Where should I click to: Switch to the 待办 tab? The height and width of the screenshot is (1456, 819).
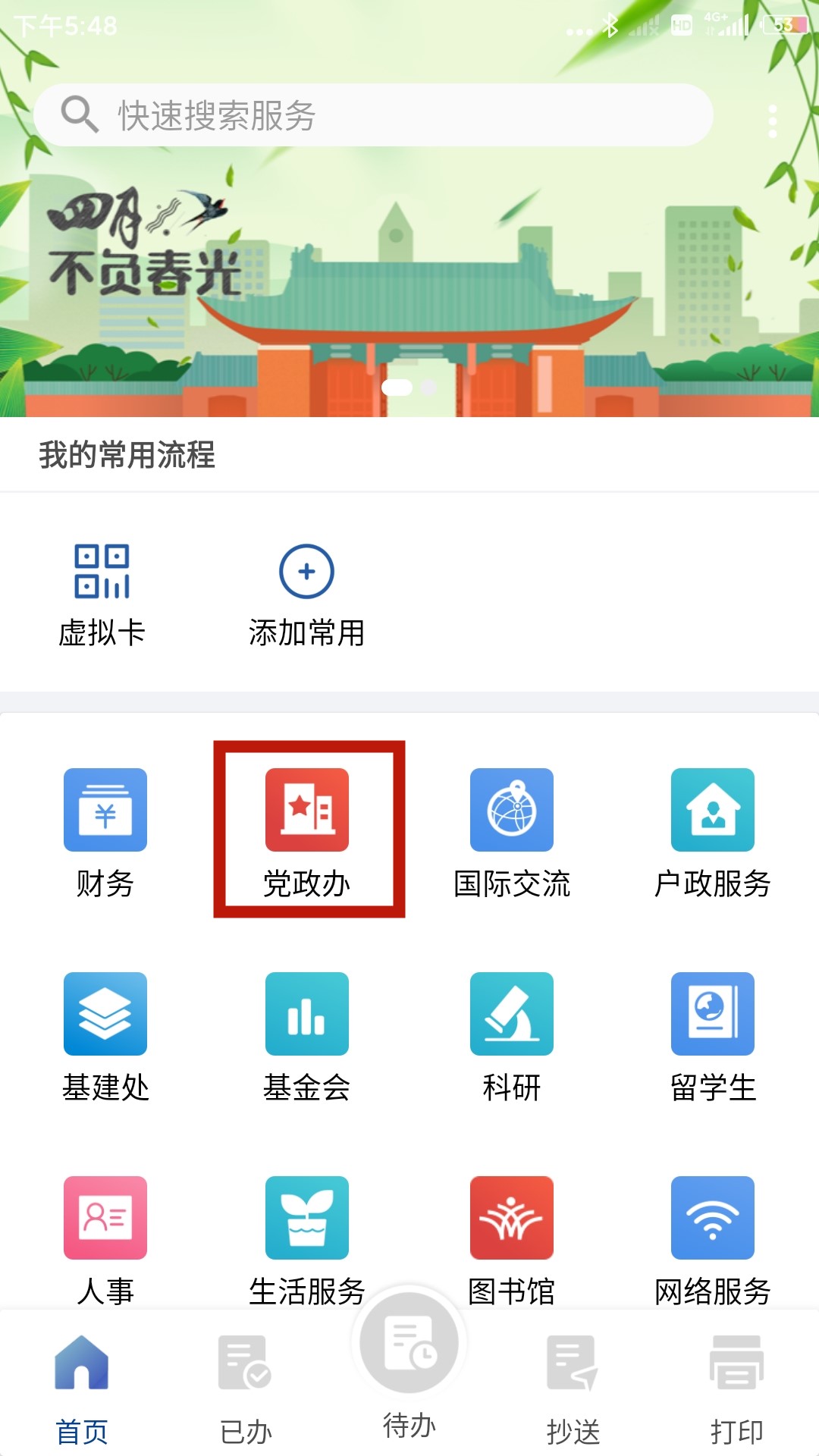409,1365
